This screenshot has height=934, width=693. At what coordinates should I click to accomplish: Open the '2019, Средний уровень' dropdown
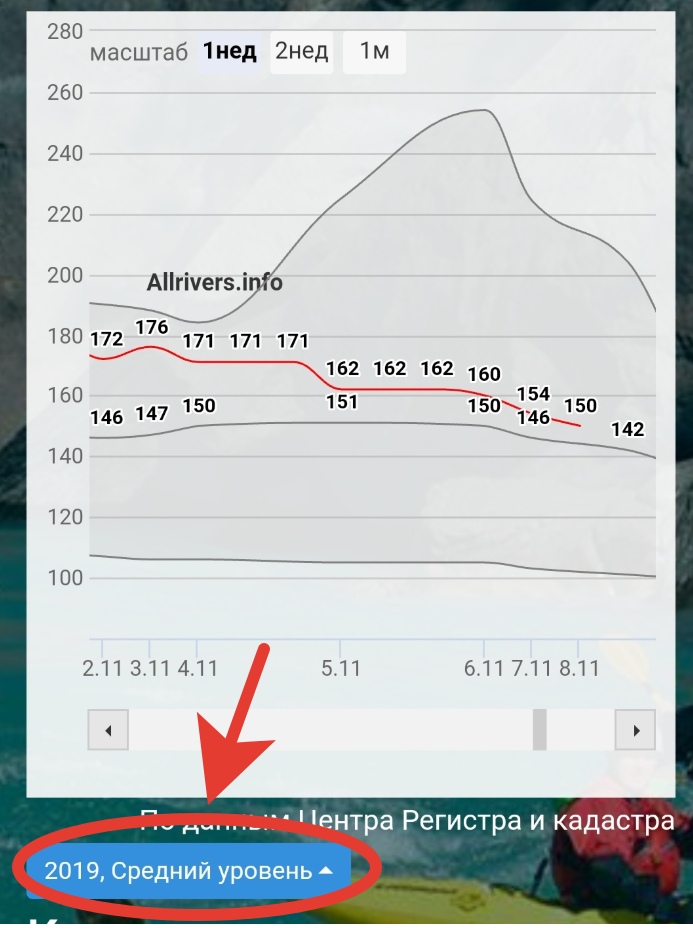tap(188, 871)
